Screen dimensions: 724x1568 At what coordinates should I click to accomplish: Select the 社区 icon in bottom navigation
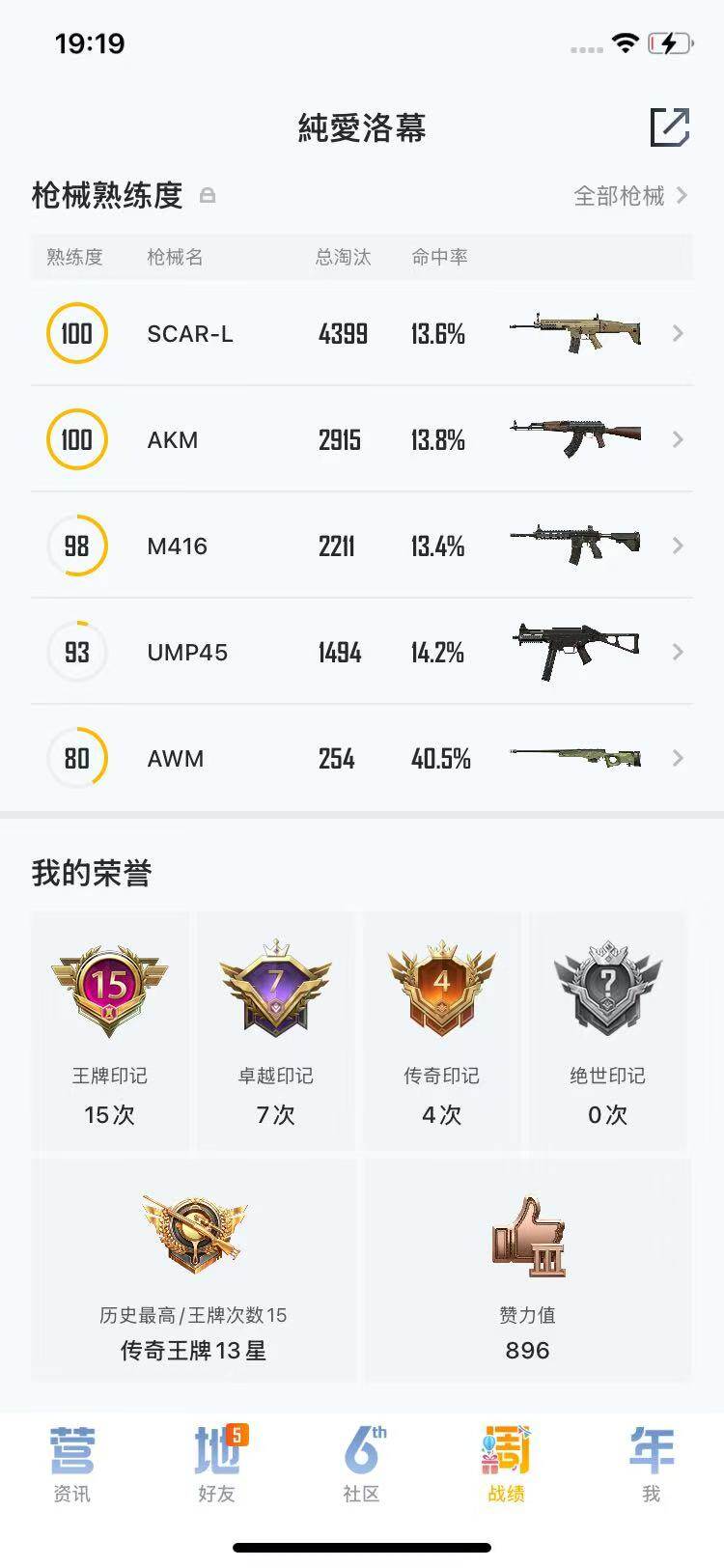point(362,1453)
